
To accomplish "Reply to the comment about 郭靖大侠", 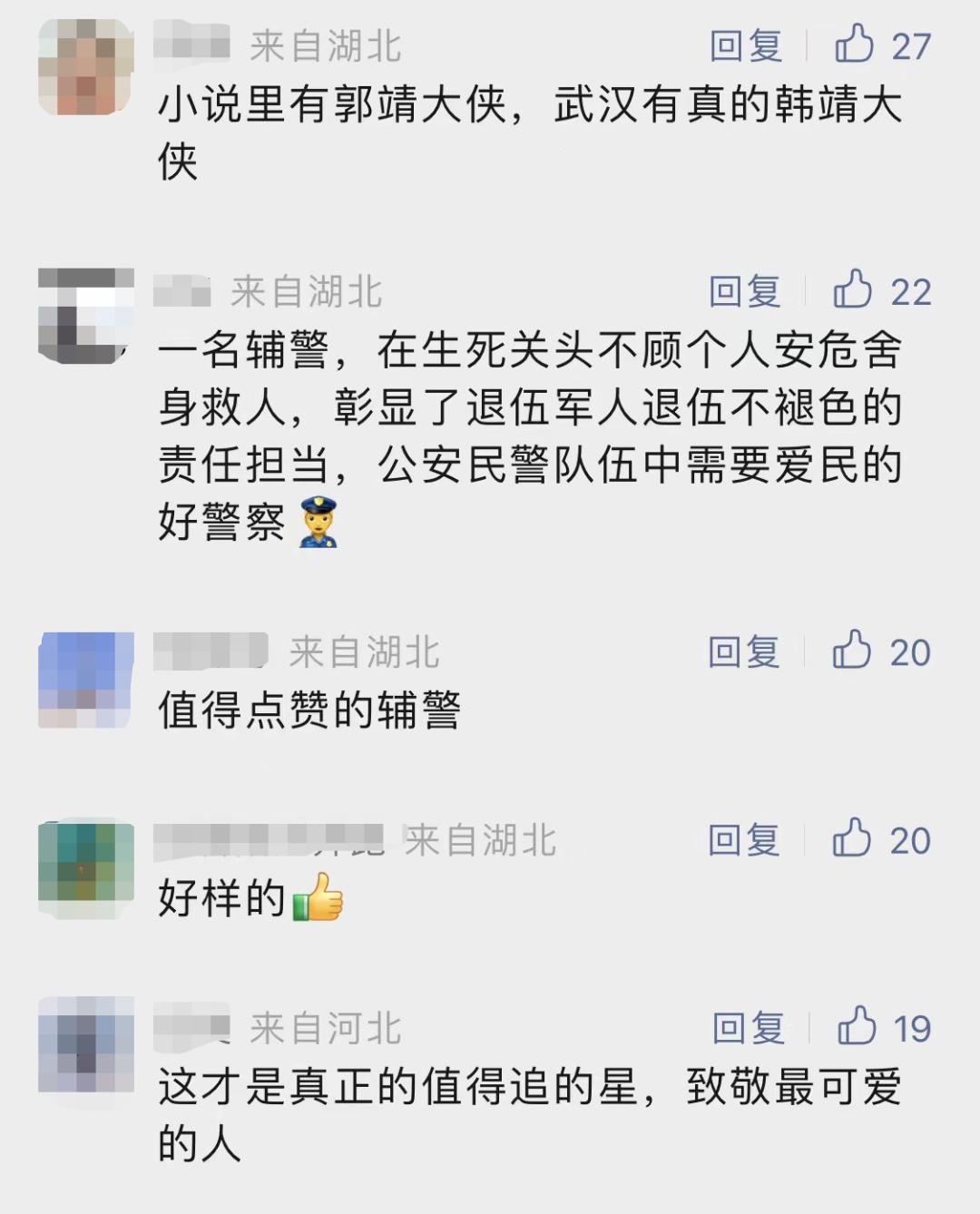I will pos(745,46).
